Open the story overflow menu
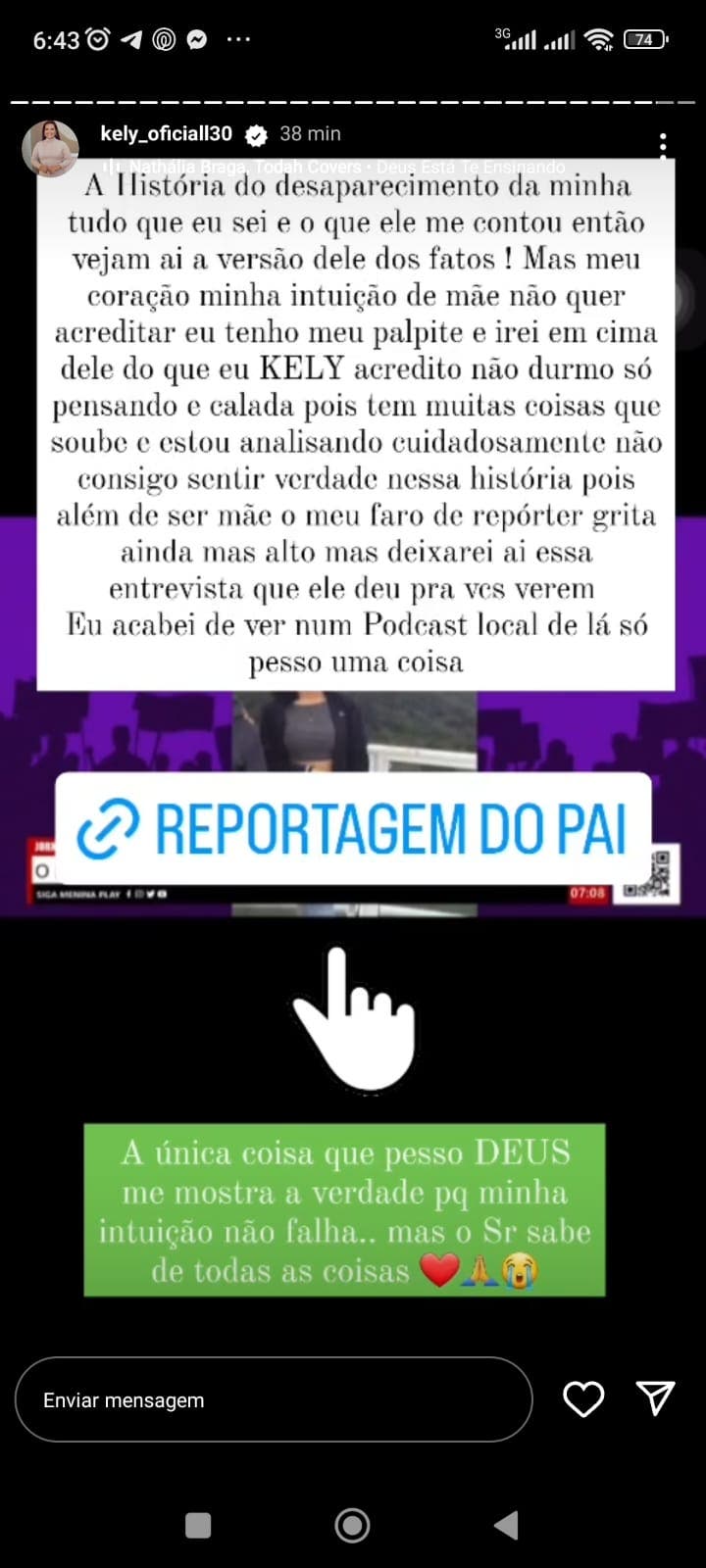706x1568 pixels. [664, 146]
